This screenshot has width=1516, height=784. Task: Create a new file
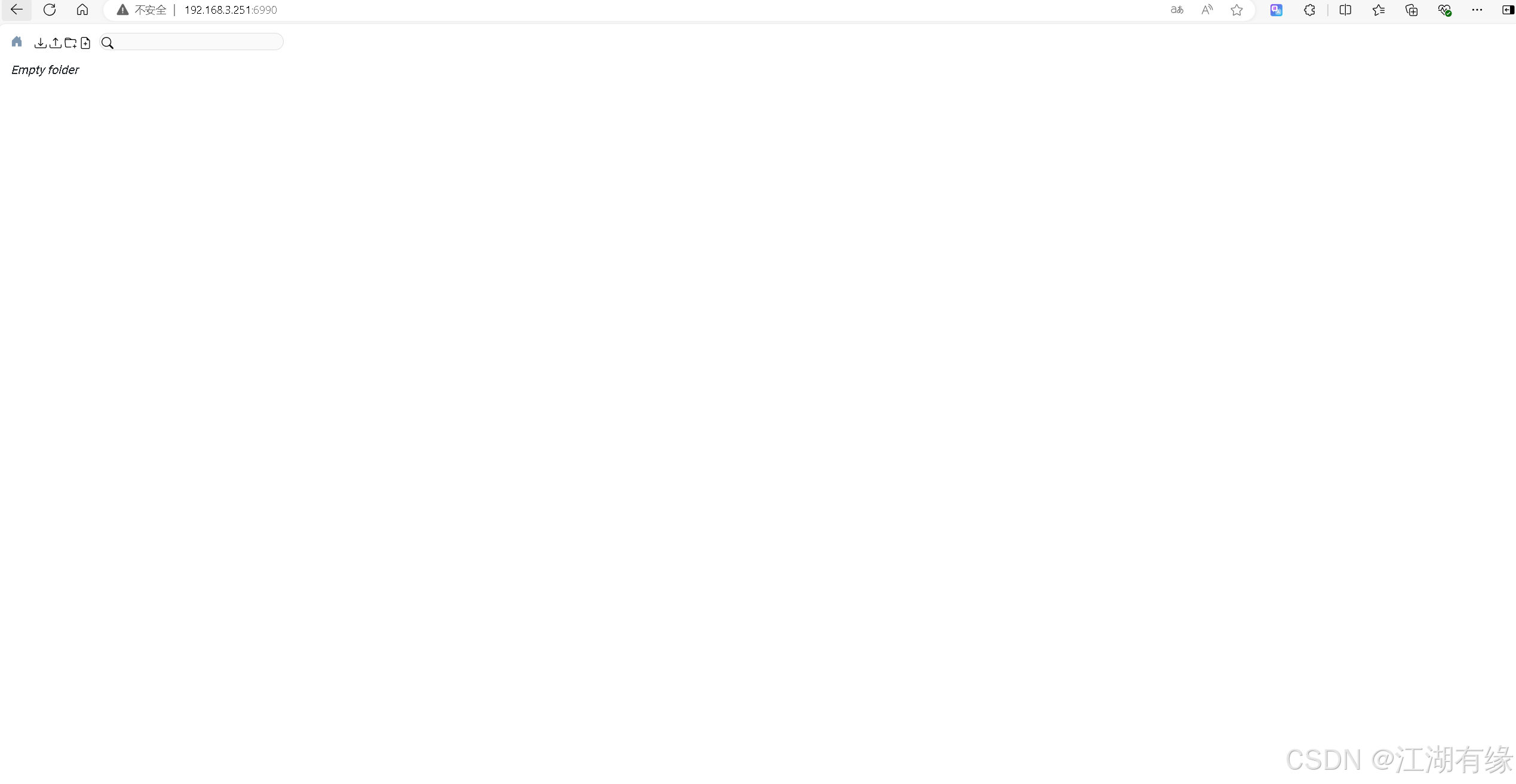pos(85,43)
